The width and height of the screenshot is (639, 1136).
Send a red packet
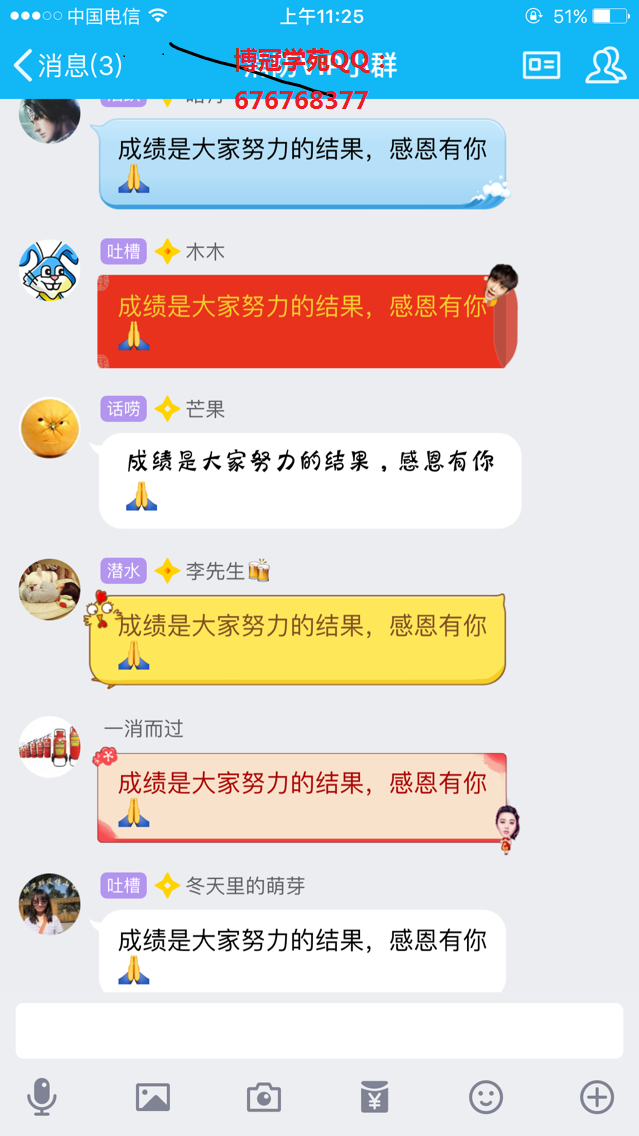click(x=374, y=1097)
